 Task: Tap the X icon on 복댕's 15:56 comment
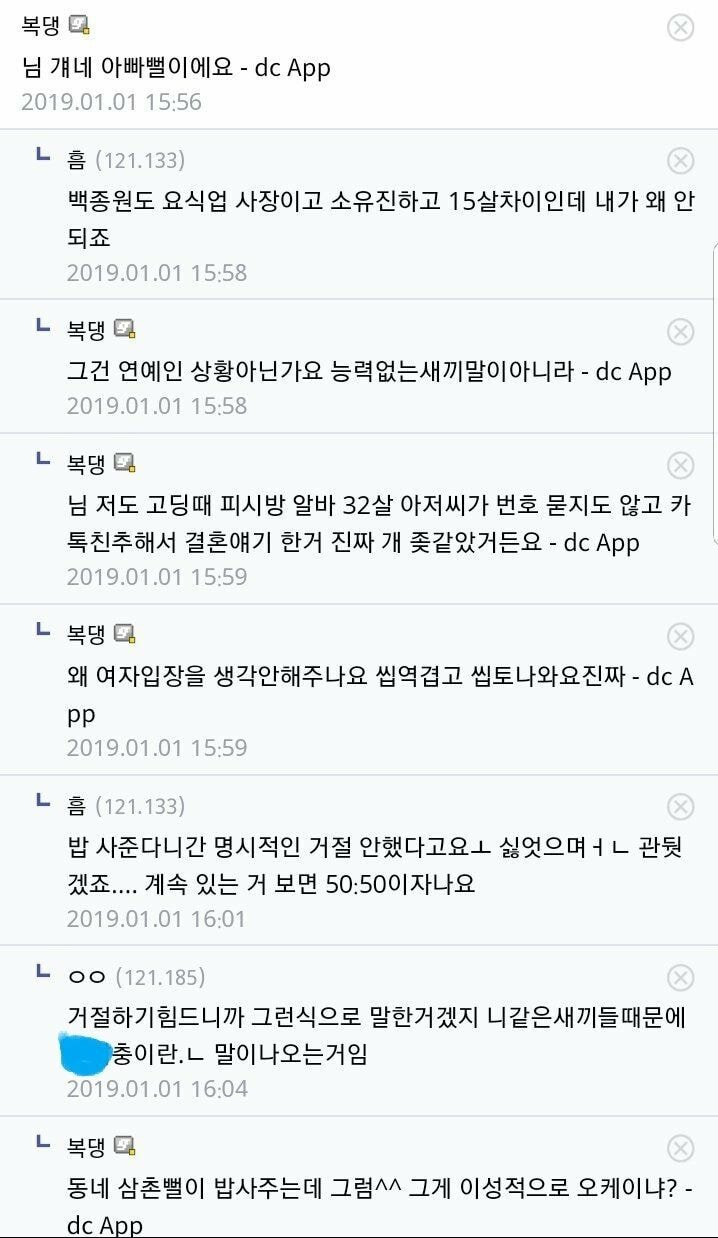[x=680, y=27]
